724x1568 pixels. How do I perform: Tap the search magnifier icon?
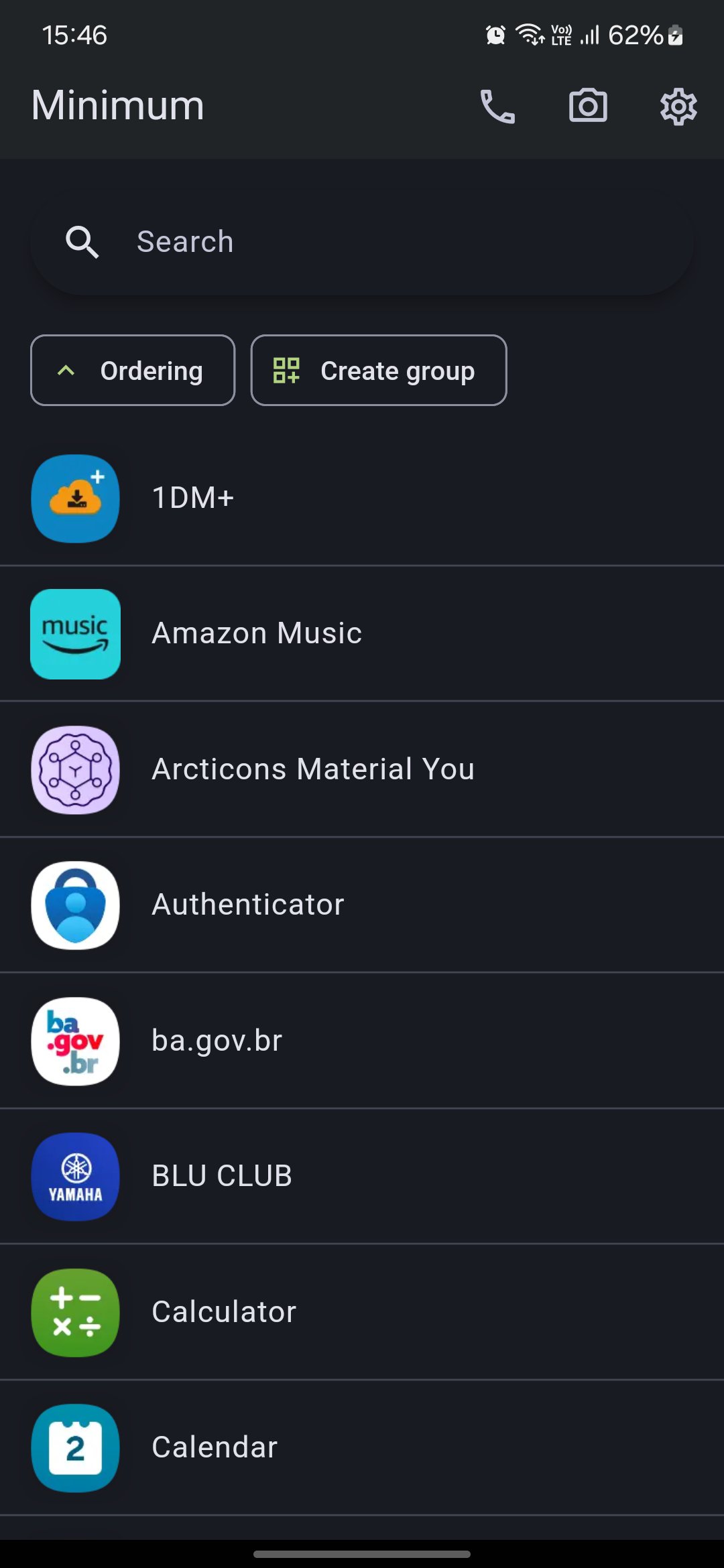pyautogui.click(x=82, y=241)
